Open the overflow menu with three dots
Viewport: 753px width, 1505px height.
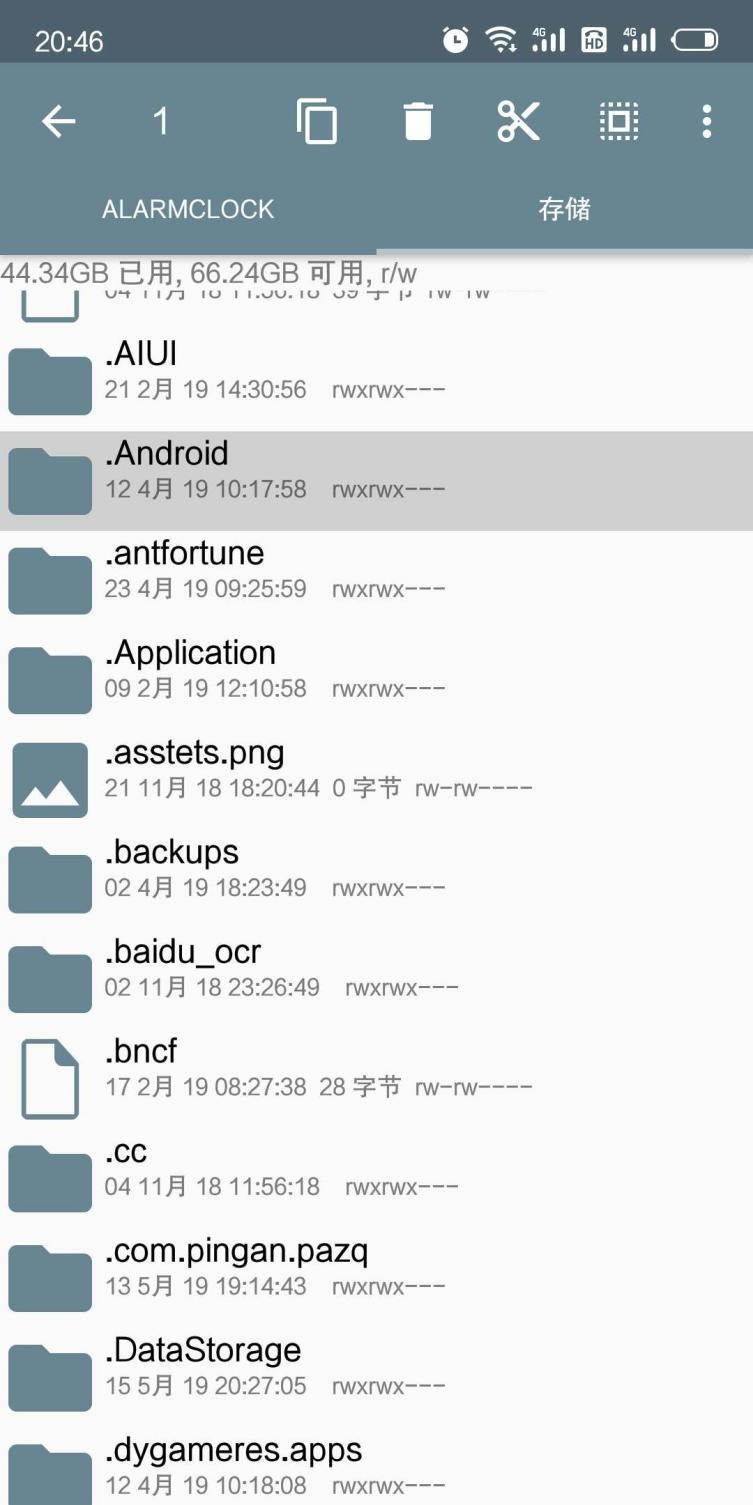point(706,121)
